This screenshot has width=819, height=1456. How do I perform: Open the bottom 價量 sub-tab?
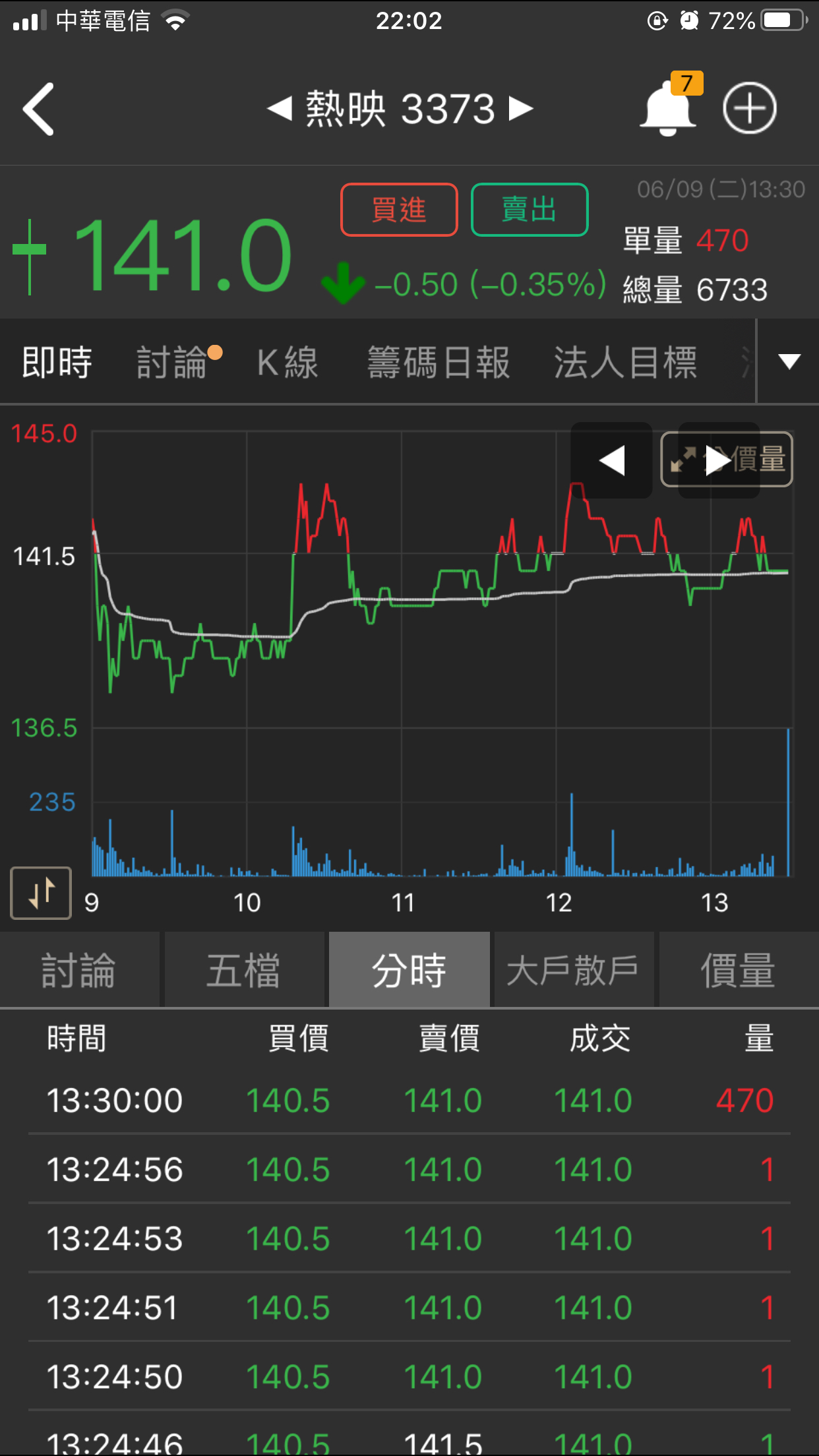[x=738, y=971]
